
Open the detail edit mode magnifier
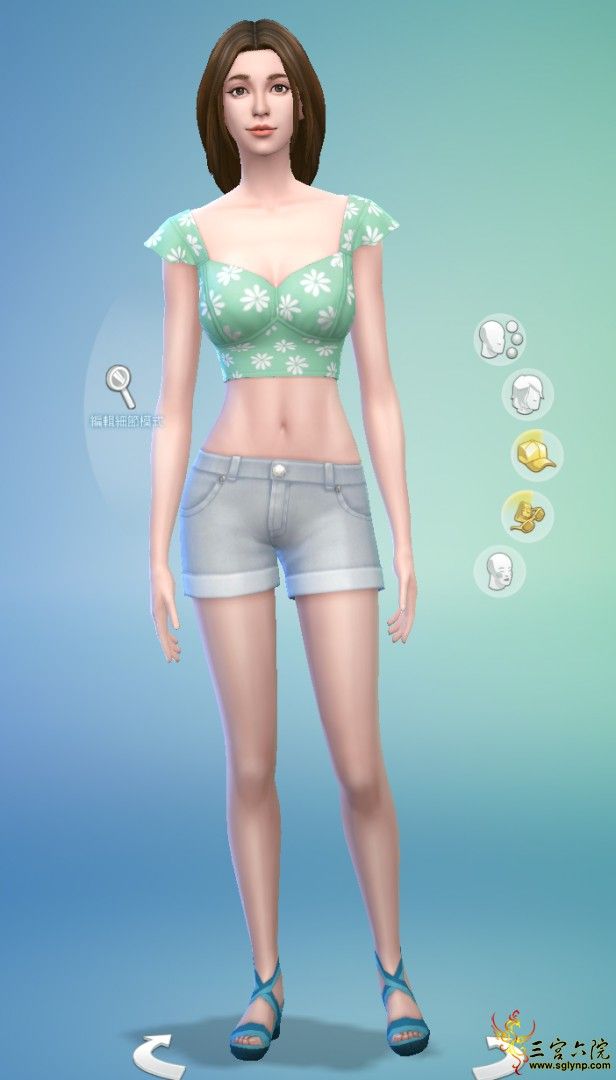click(x=120, y=381)
